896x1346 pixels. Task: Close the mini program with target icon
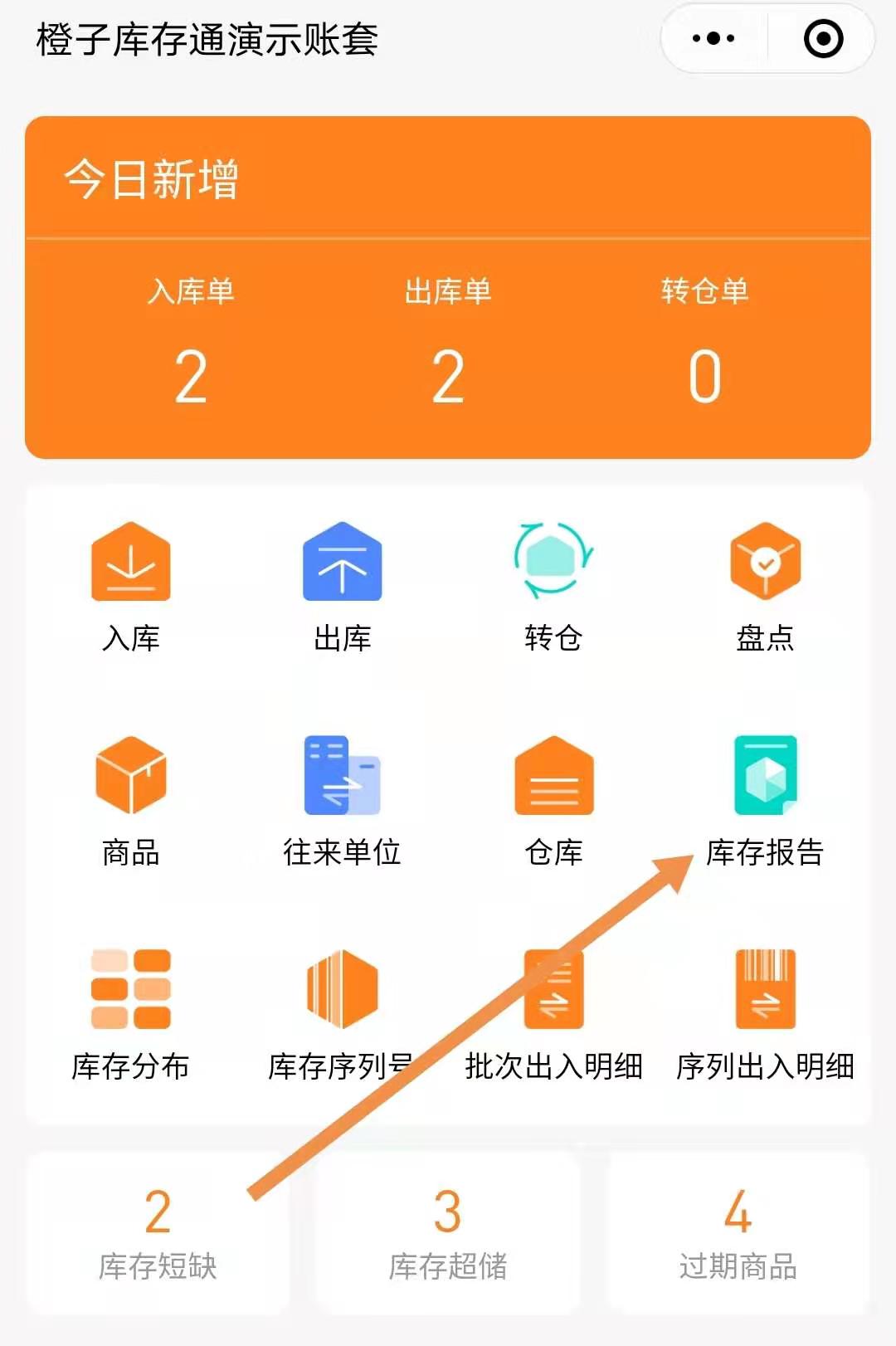coord(823,38)
